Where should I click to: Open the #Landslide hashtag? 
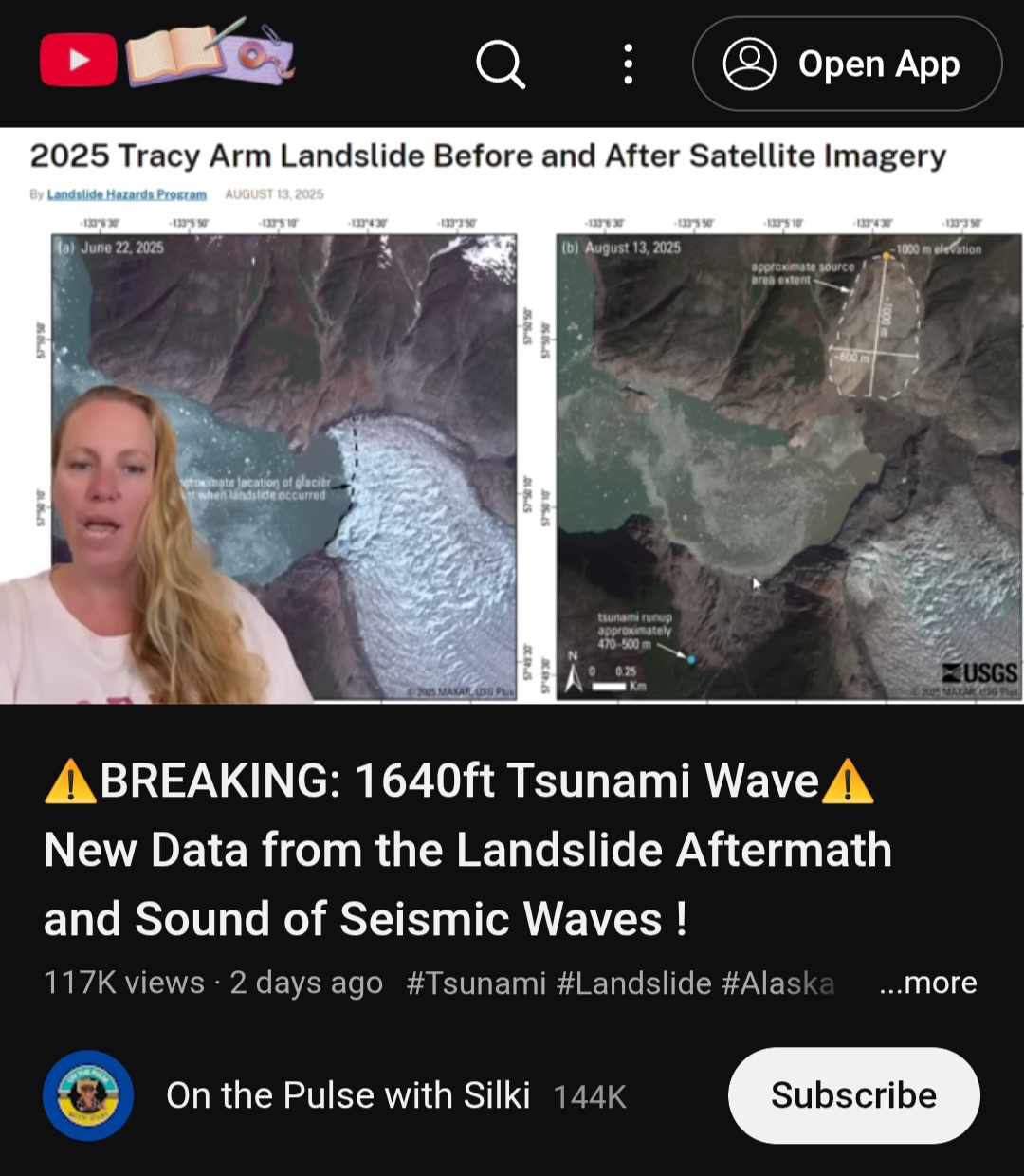point(633,983)
